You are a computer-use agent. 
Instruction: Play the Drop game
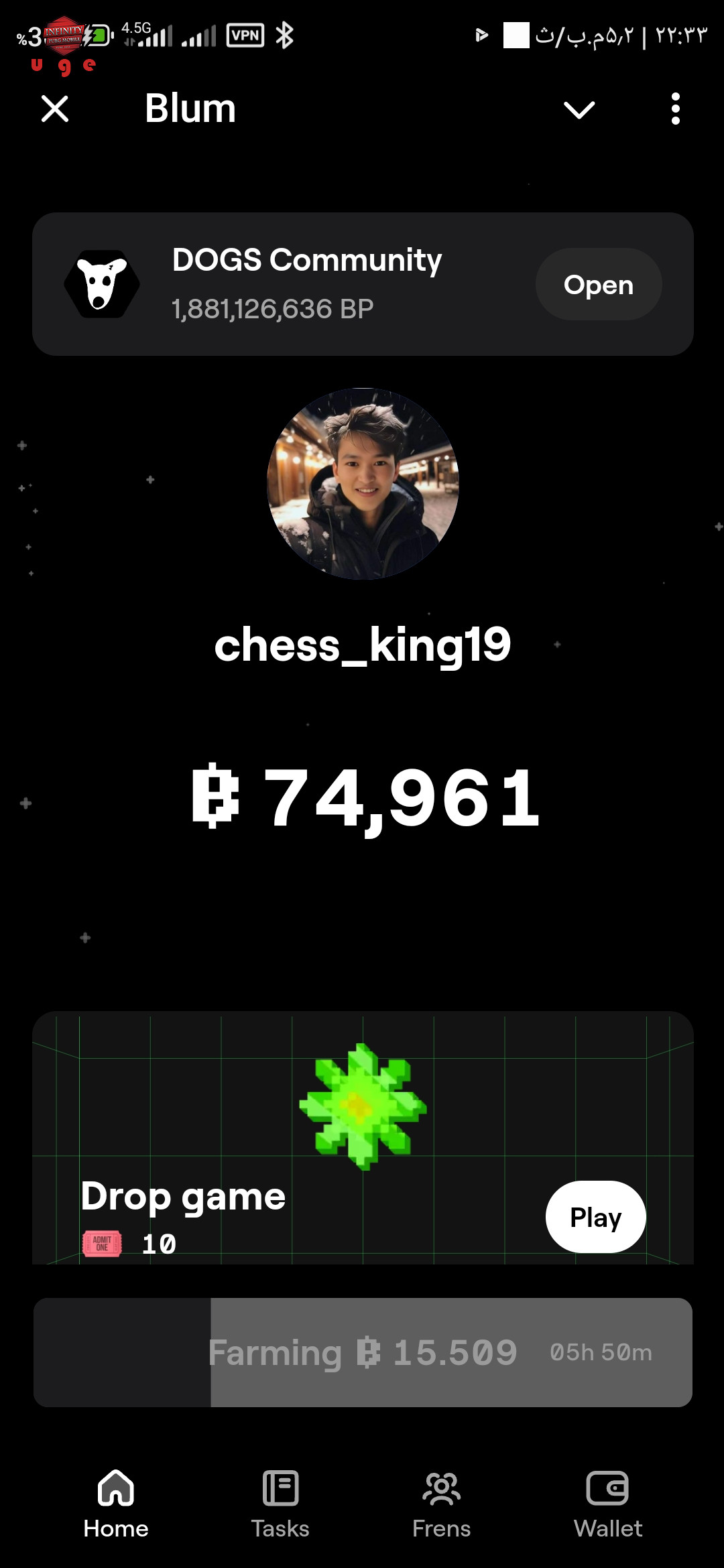point(595,1216)
